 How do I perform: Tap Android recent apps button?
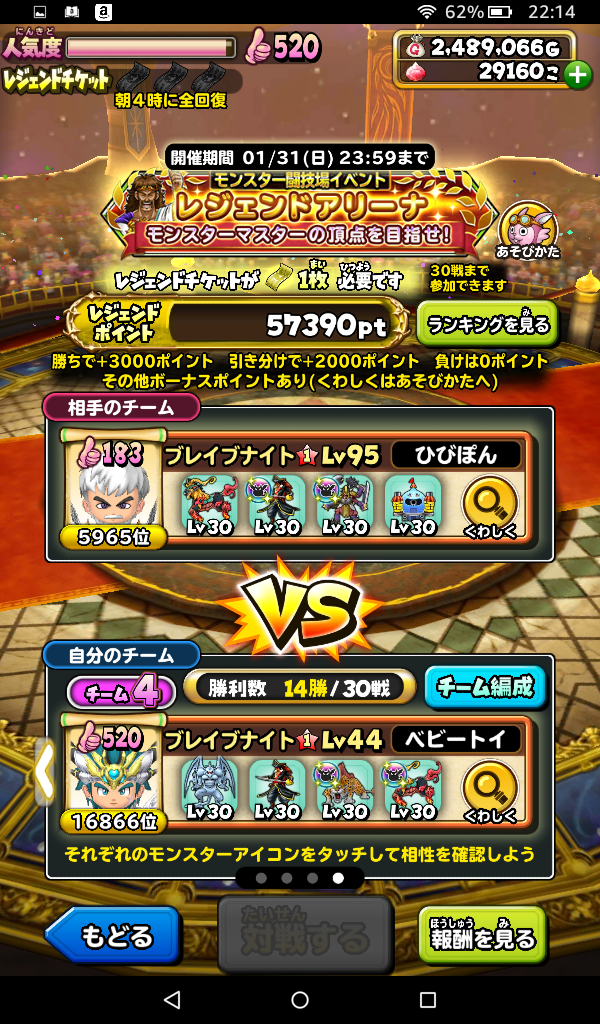coord(428,1000)
